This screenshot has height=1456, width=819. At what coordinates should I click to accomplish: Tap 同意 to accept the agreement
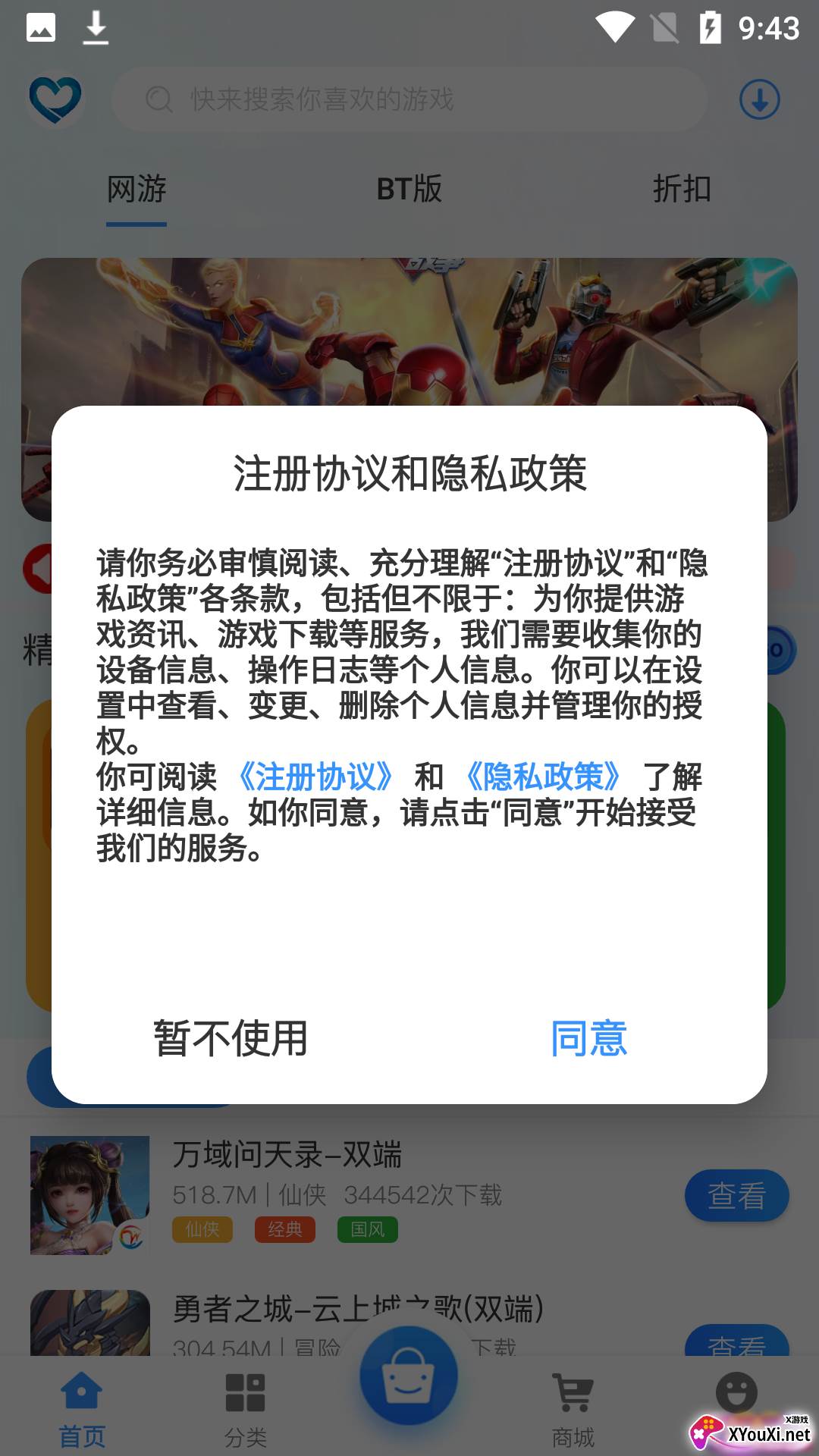588,1038
